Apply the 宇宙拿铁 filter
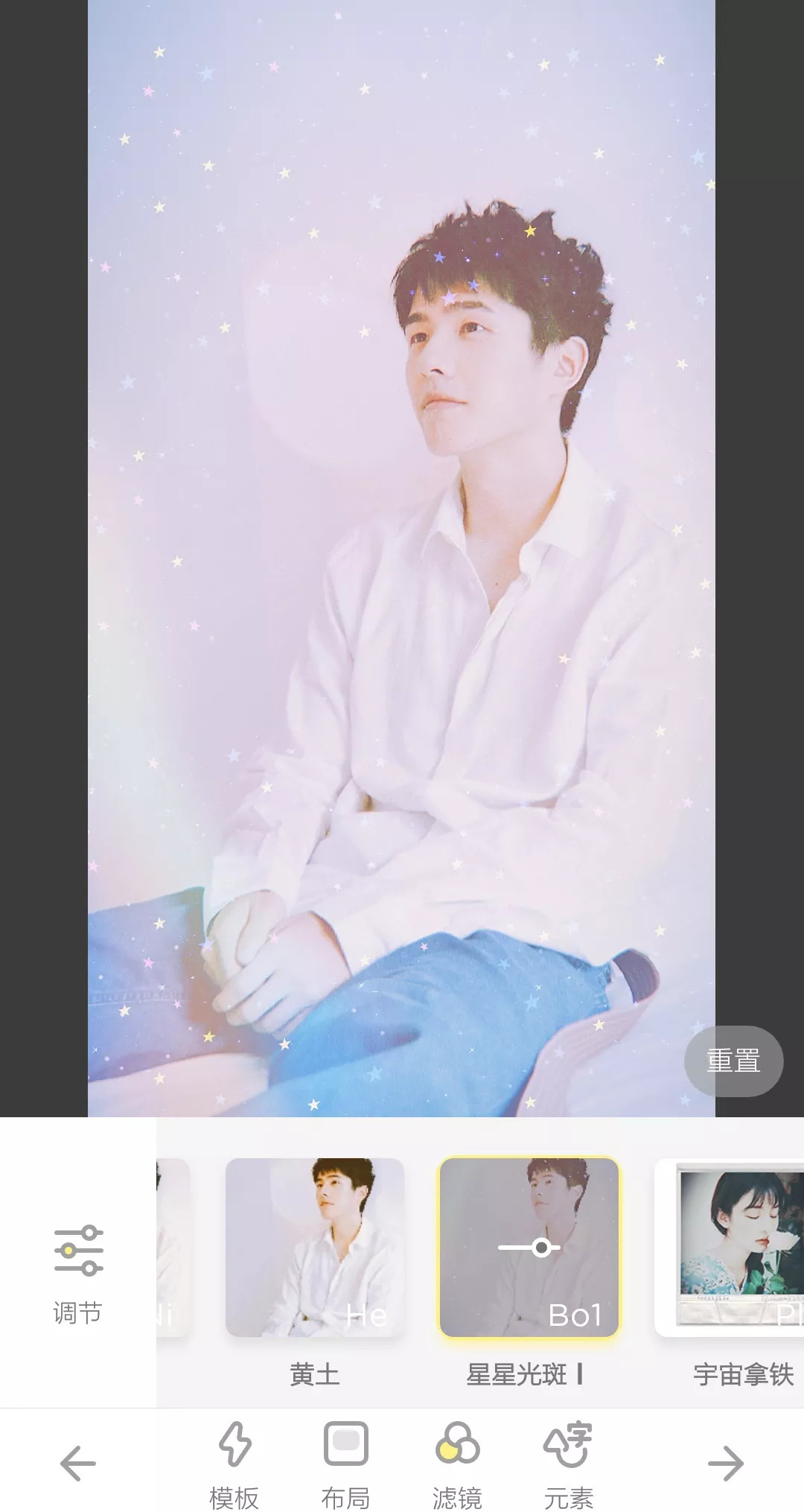The height and width of the screenshot is (1512, 804). [x=733, y=1247]
